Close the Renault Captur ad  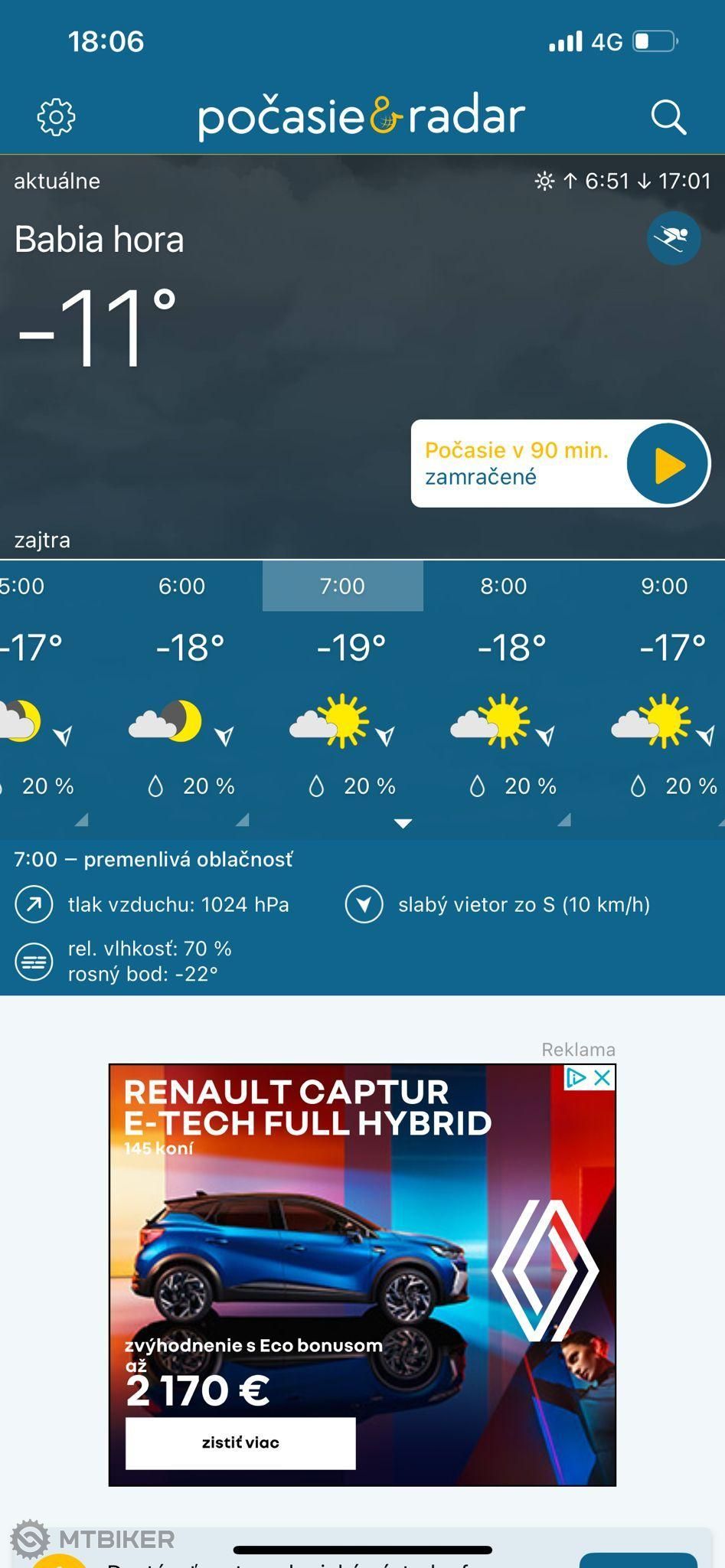click(x=603, y=1078)
